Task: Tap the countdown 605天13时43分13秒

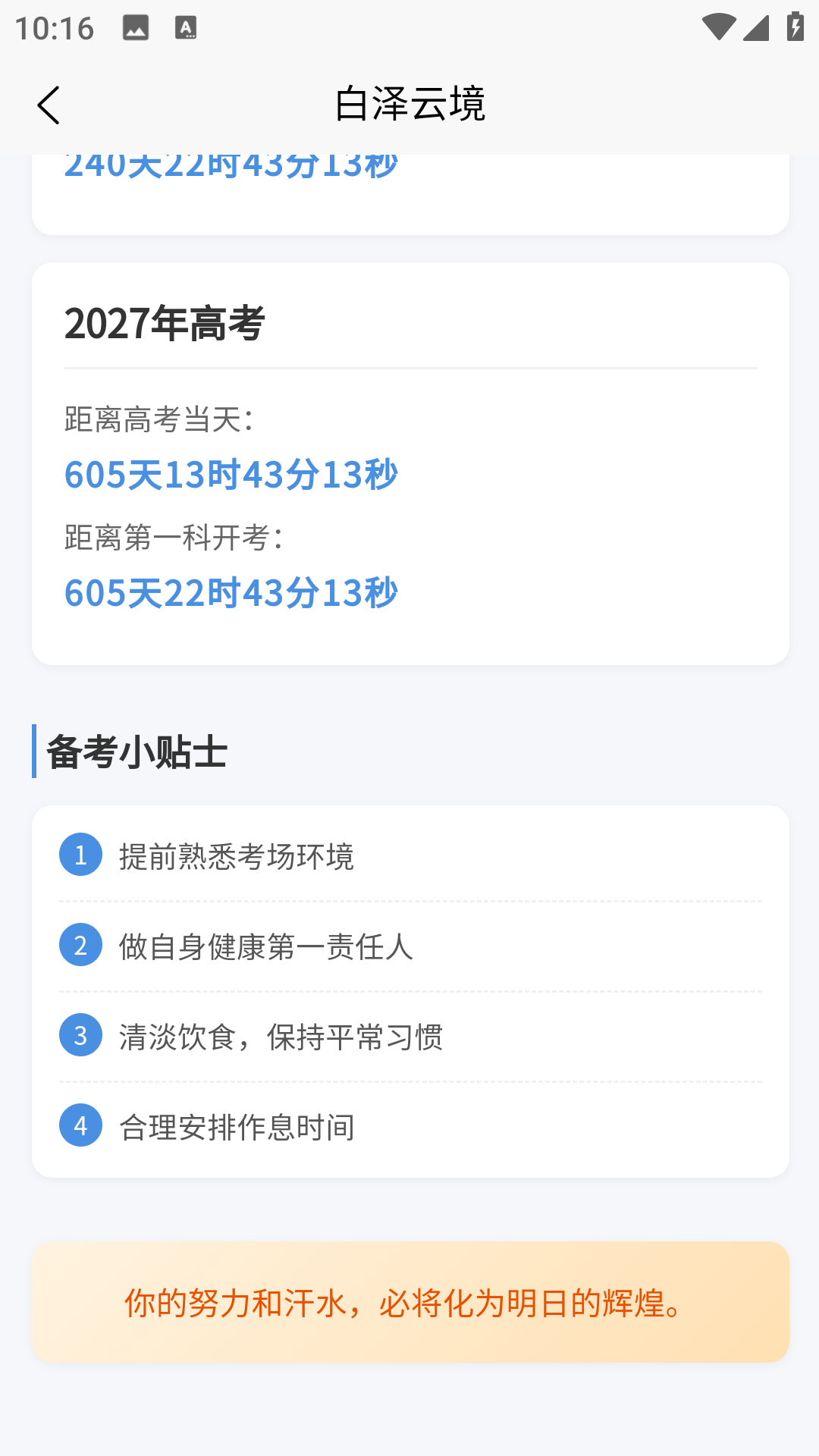Action: (230, 474)
